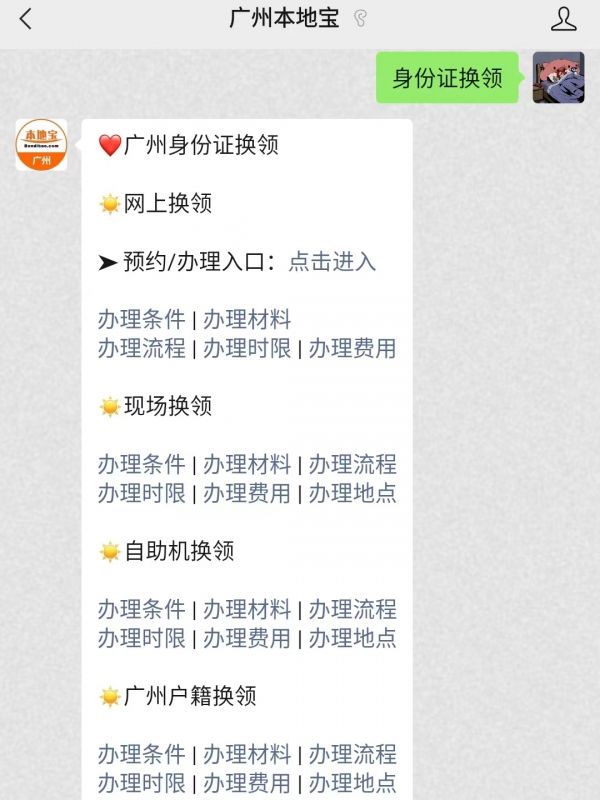600x800 pixels.
Task: Open 办理材料 under 广州户籍换领
Action: (247, 755)
